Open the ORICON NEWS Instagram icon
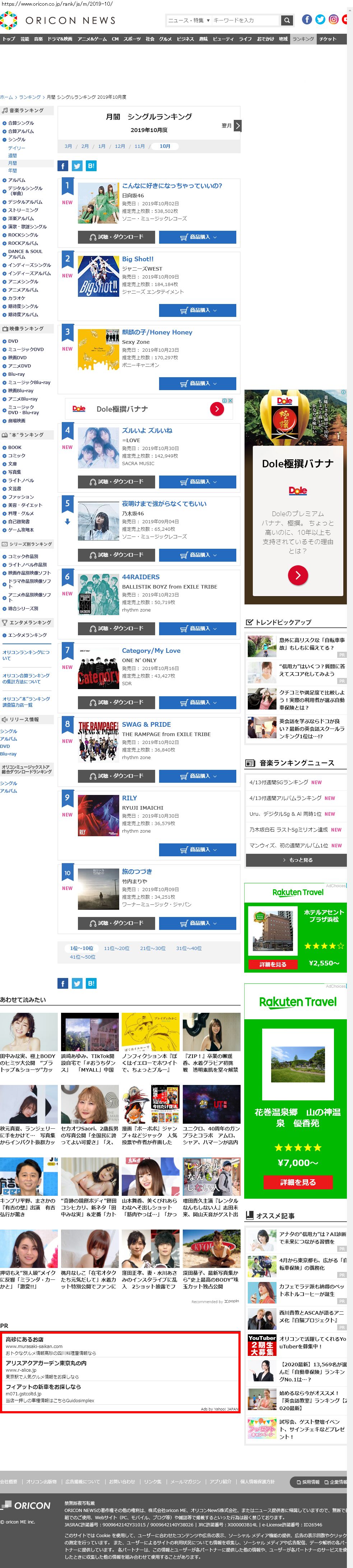The image size is (353, 1568). click(x=334, y=19)
